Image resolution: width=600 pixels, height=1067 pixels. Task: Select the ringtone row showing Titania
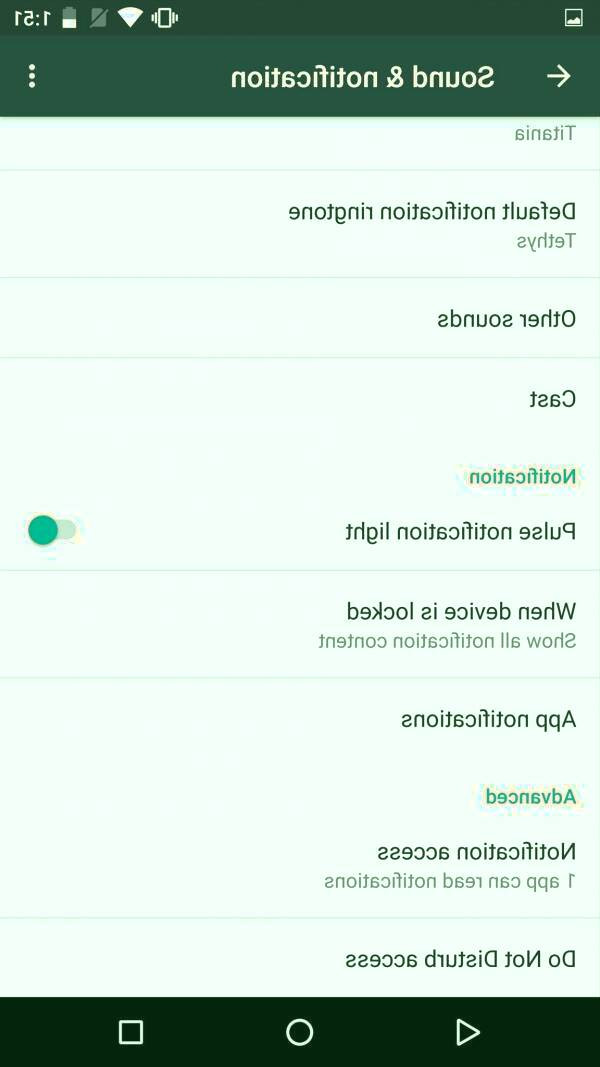(x=300, y=140)
